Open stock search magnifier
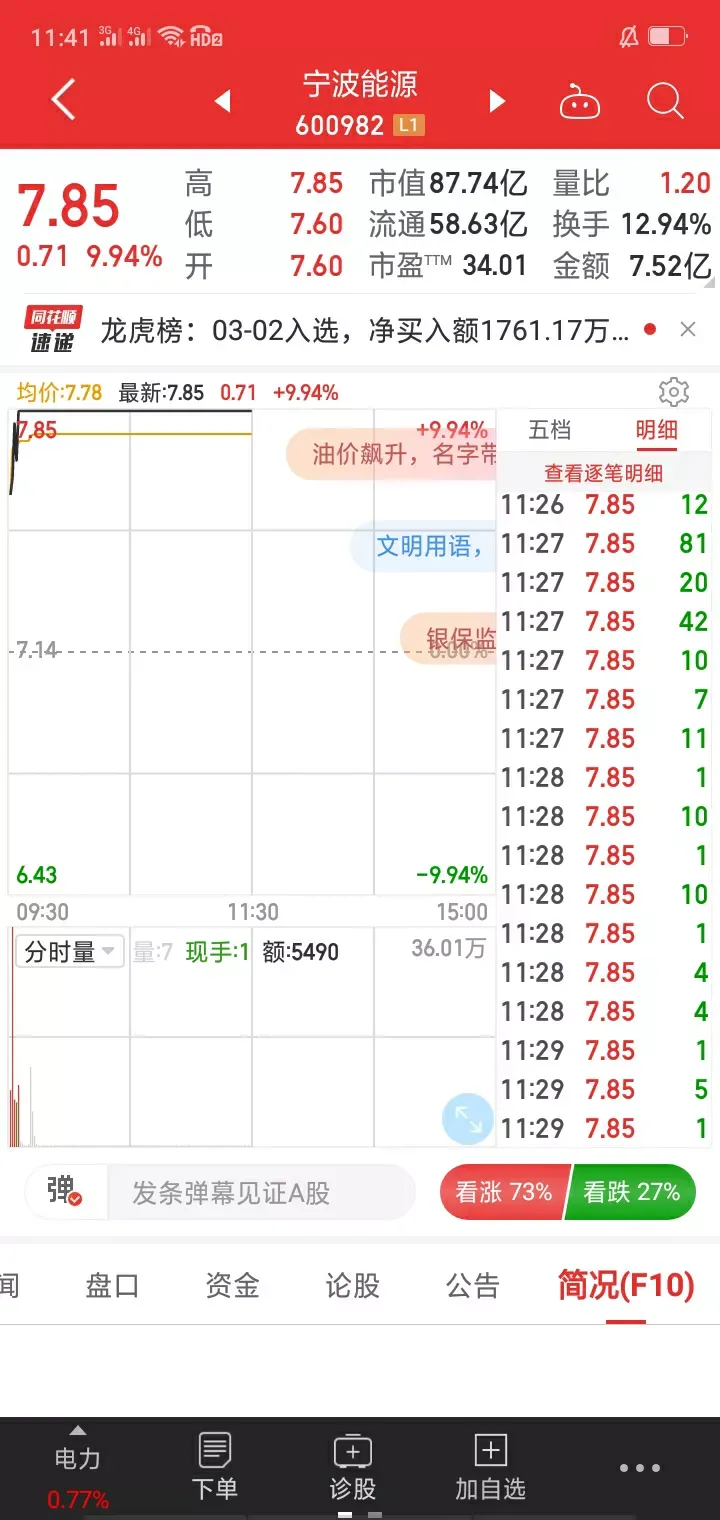720x1520 pixels. 665,101
